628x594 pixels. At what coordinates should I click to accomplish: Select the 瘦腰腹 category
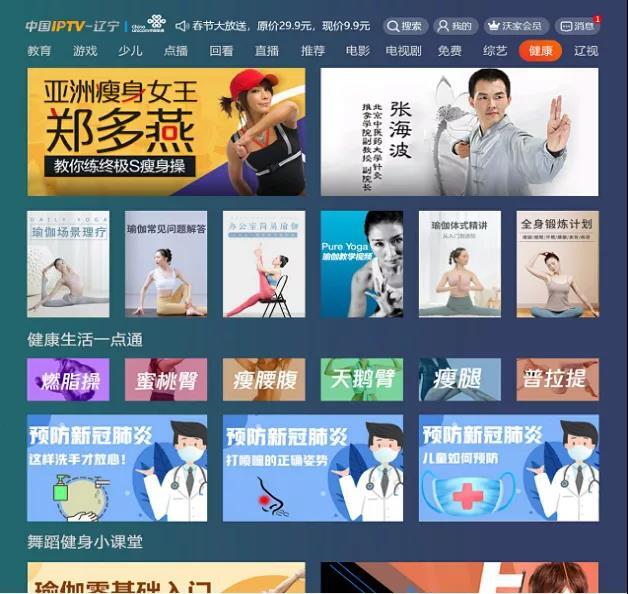click(264, 380)
